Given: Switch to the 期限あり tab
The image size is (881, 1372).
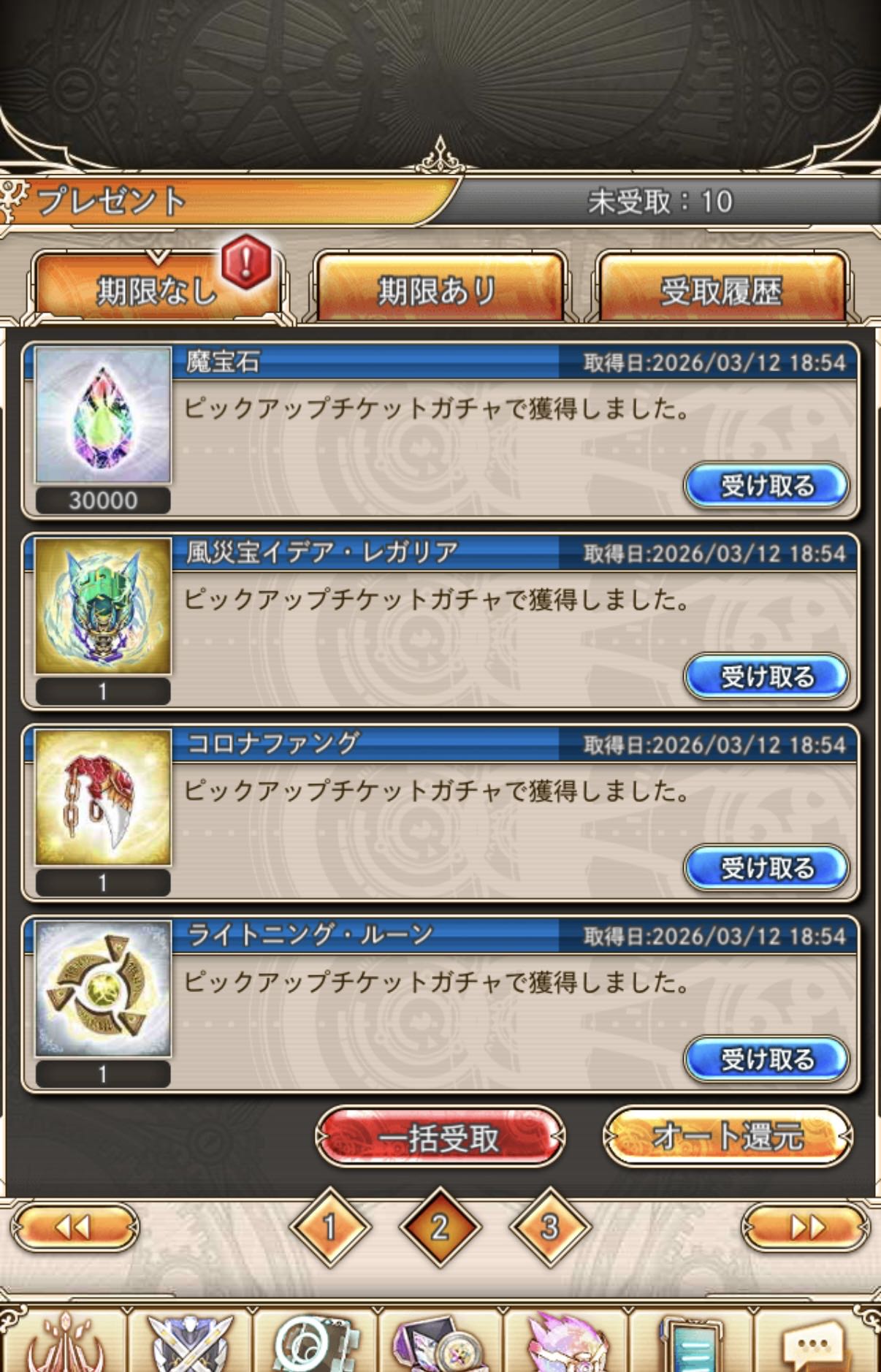Looking at the screenshot, I should [438, 290].
